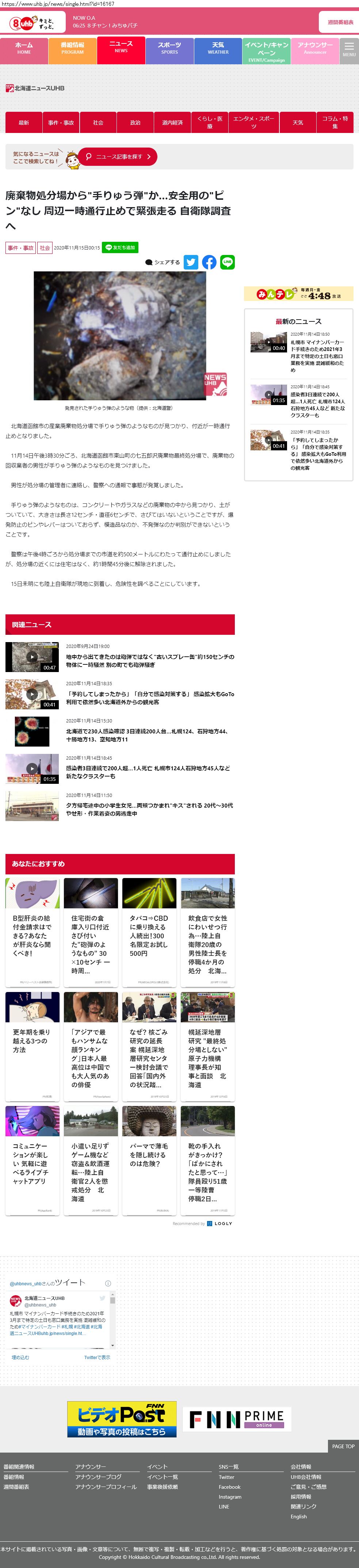
Task: Select the 事件・事故 news category
Action: (61, 122)
